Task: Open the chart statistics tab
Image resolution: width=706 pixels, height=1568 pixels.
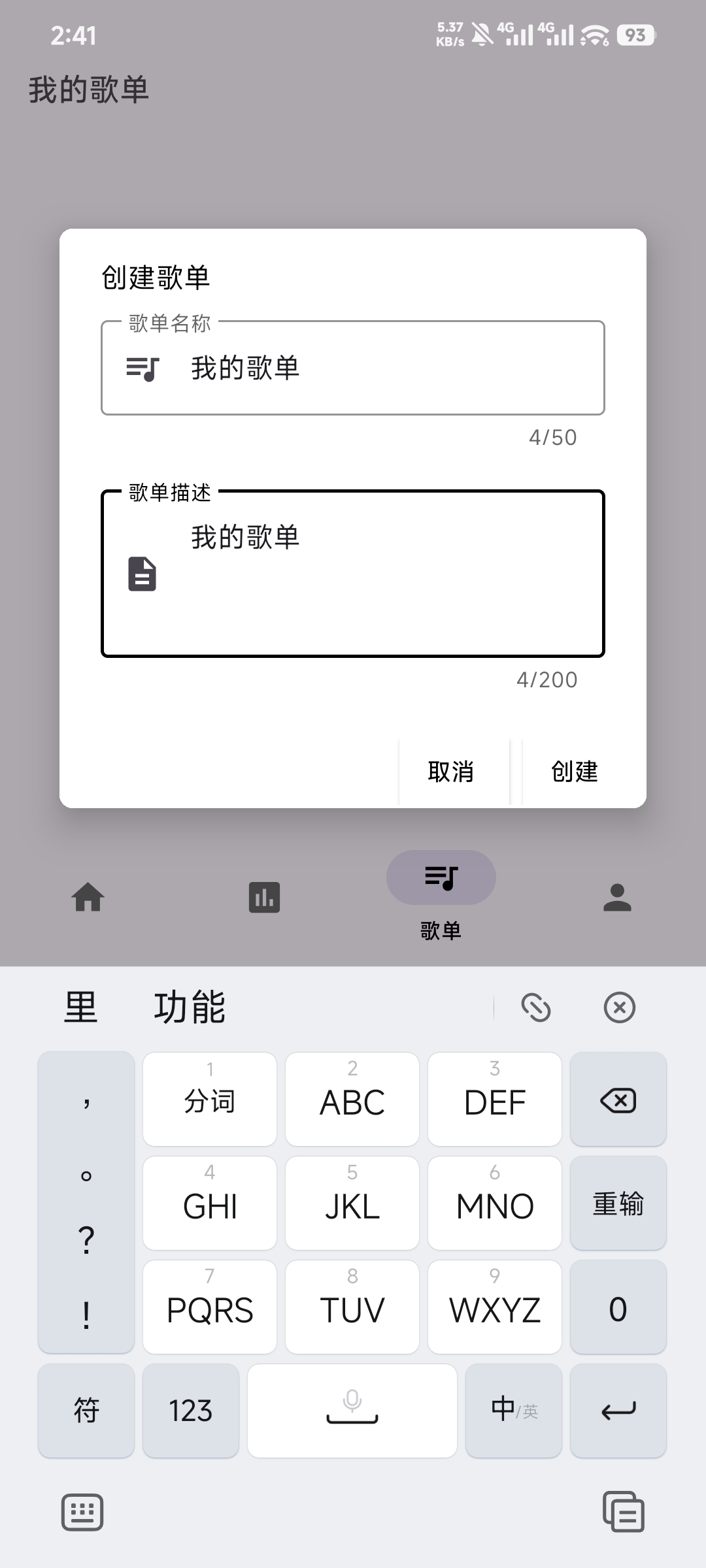Action: pos(264,897)
